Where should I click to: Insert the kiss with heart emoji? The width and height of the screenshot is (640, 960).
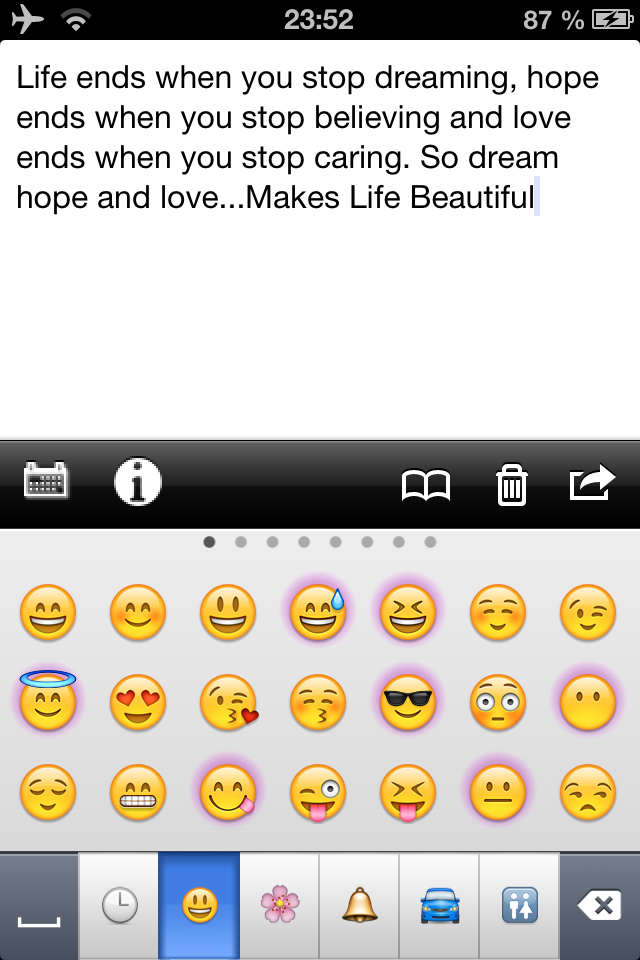229,703
